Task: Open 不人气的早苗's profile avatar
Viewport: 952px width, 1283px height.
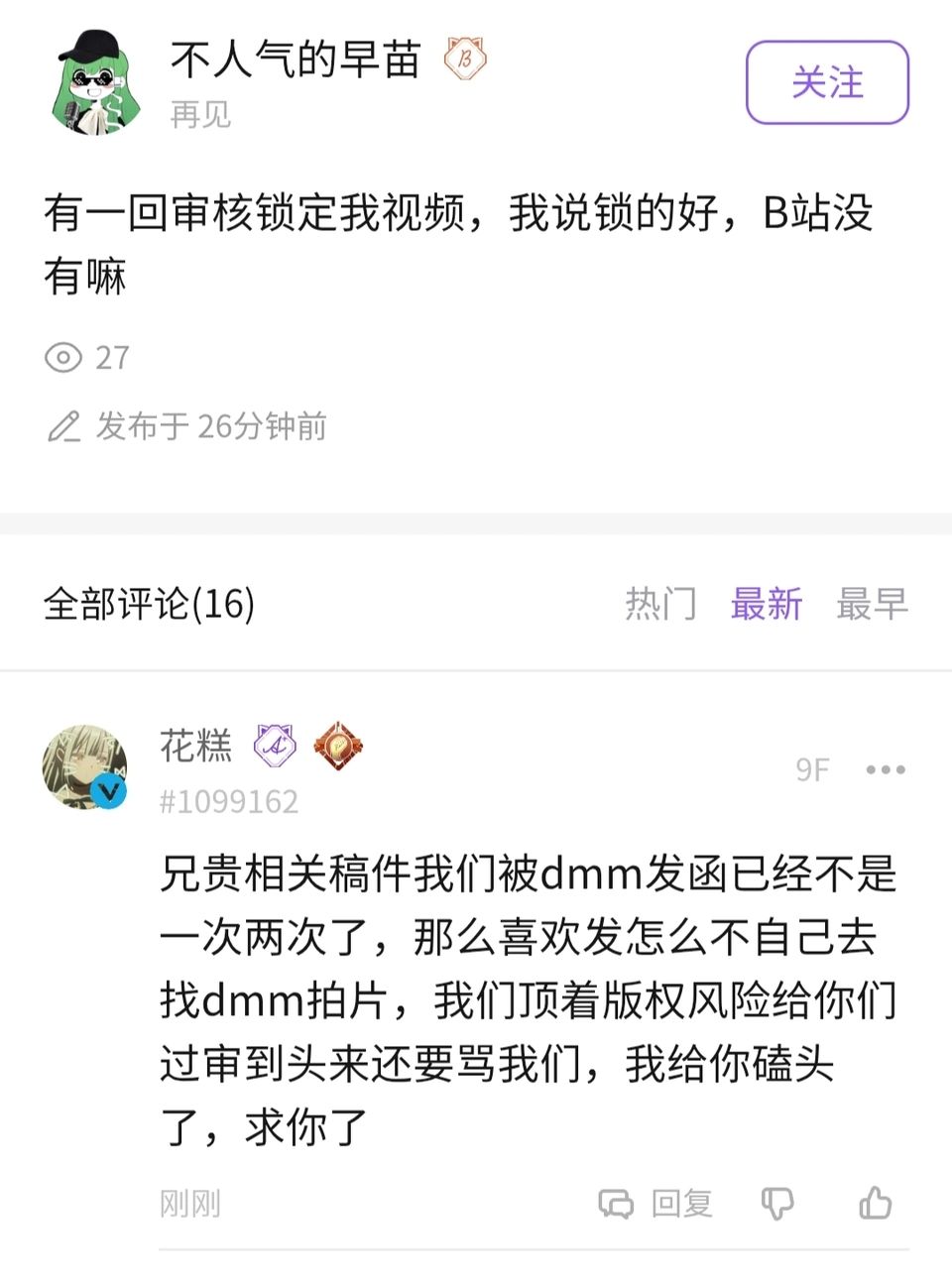Action: pos(95,82)
